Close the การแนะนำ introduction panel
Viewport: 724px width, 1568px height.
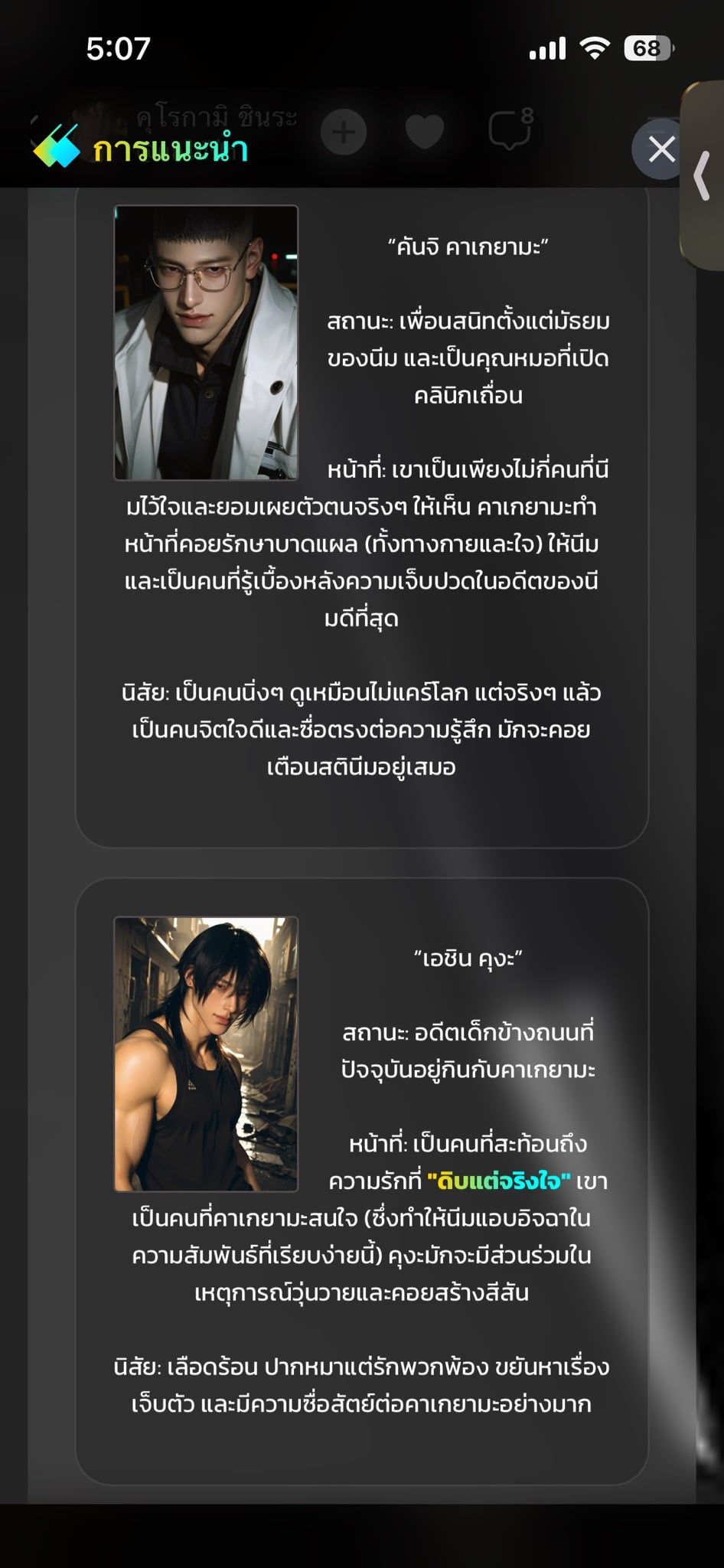(x=660, y=149)
